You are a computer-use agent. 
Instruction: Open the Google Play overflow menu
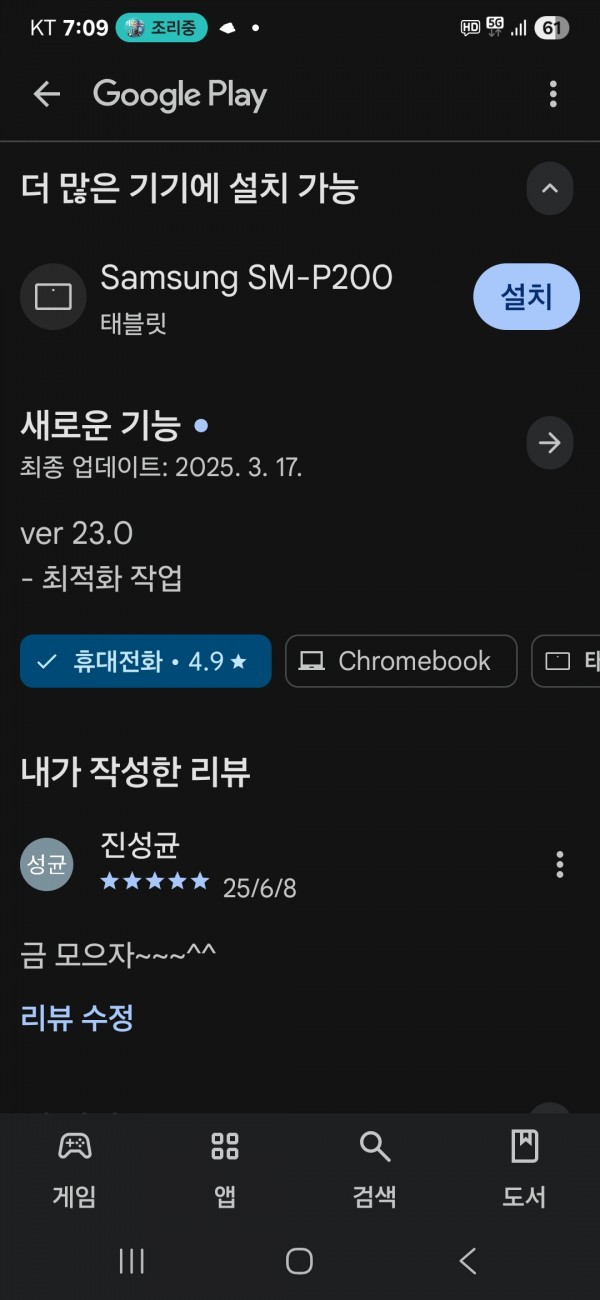coord(553,95)
